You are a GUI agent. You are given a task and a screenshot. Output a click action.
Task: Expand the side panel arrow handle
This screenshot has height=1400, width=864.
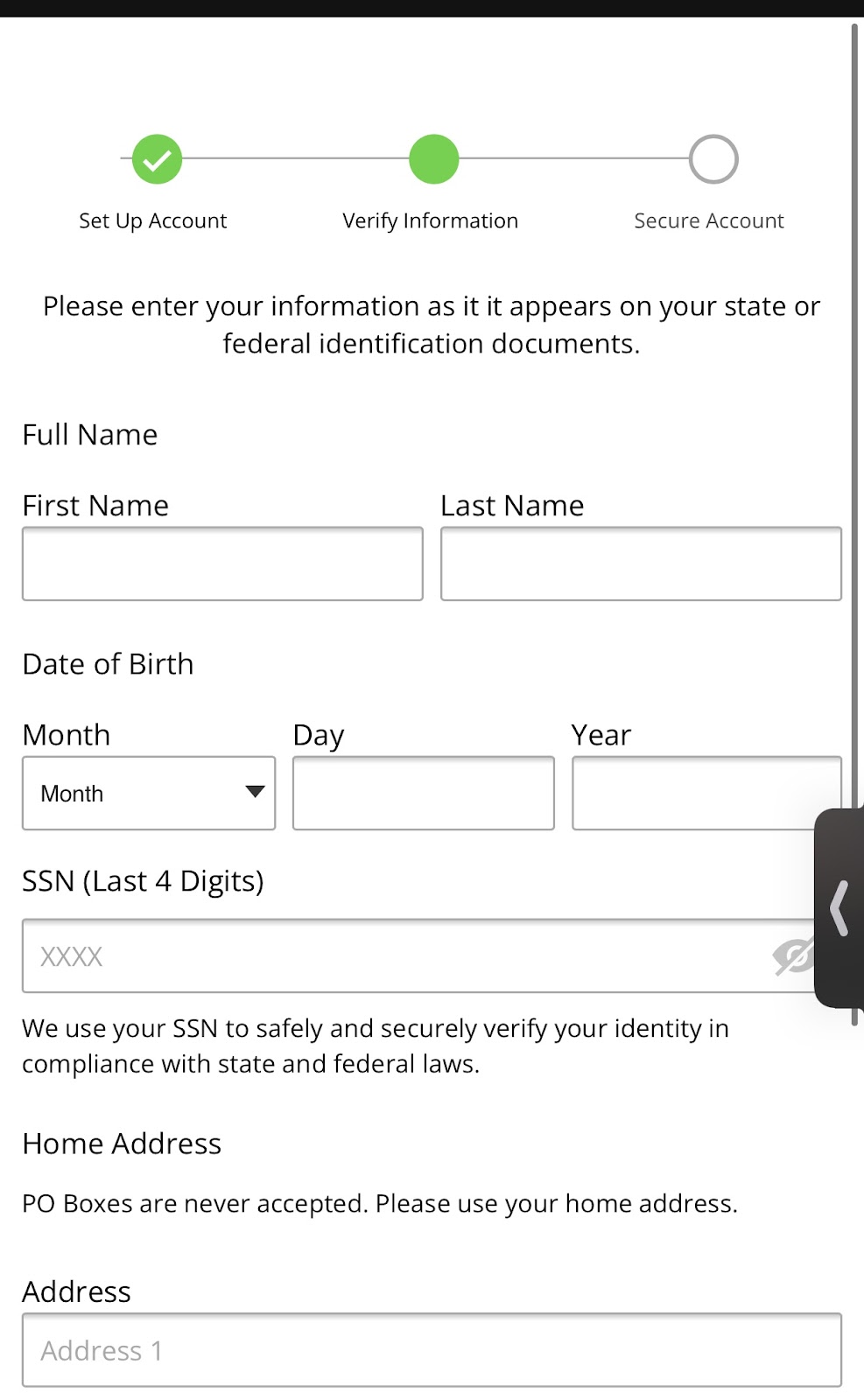839,909
